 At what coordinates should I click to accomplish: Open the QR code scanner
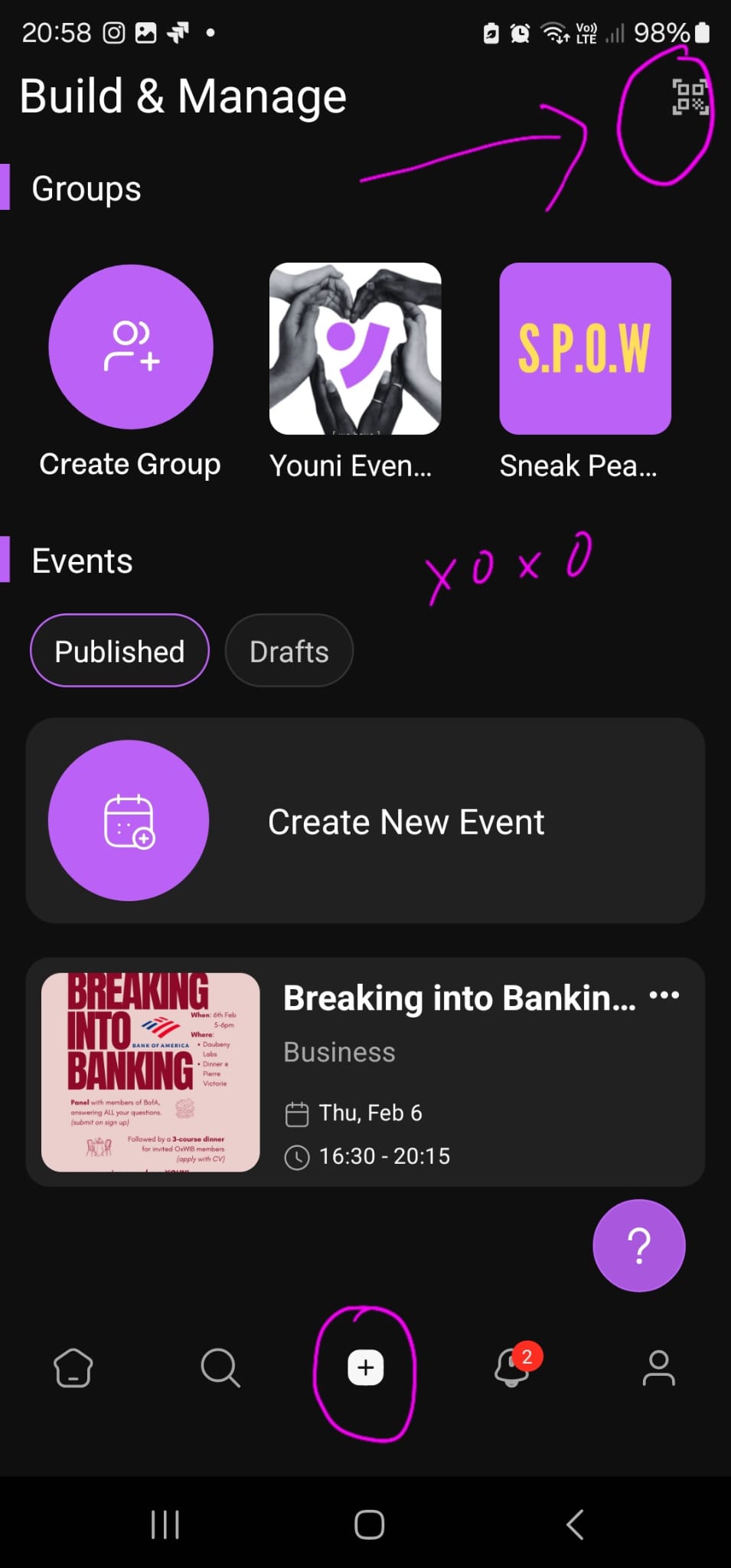(x=690, y=97)
